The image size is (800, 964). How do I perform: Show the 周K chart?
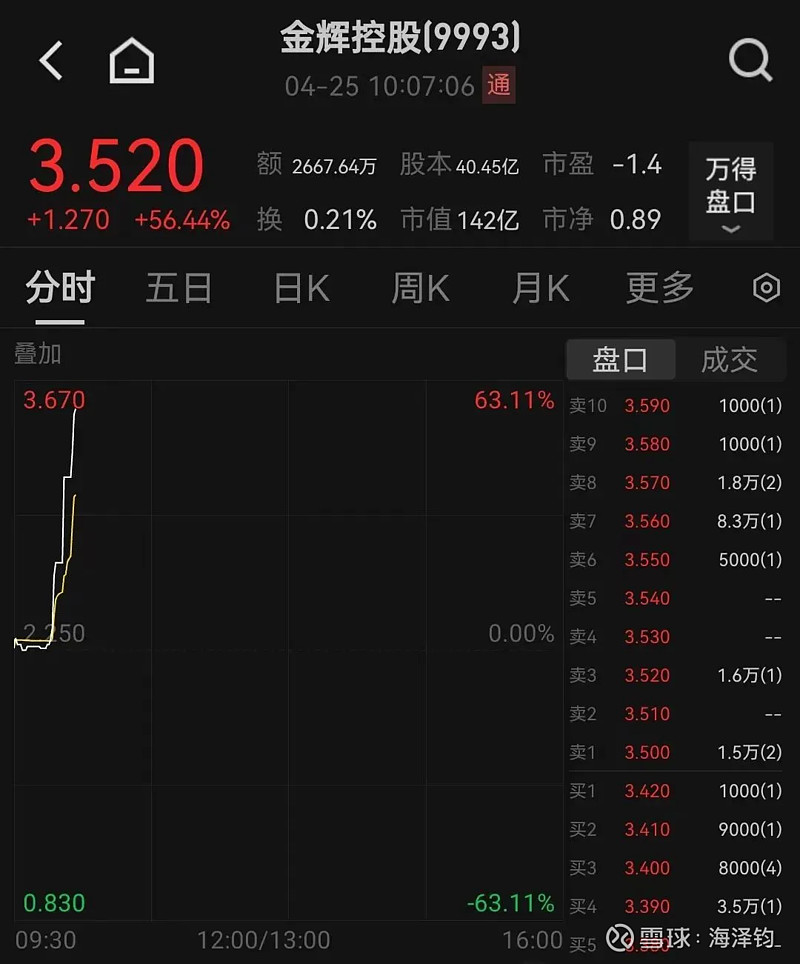point(420,289)
